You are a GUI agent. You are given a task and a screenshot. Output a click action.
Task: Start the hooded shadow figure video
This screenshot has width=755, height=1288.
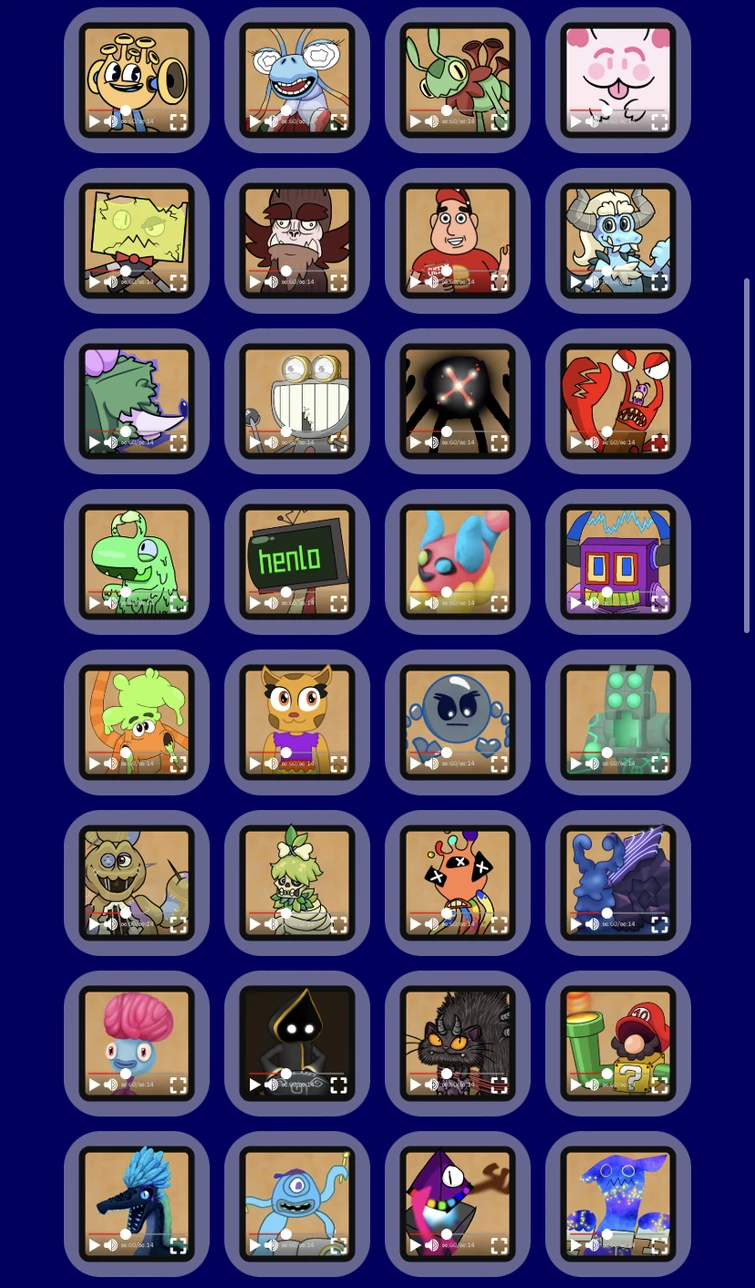255,1085
